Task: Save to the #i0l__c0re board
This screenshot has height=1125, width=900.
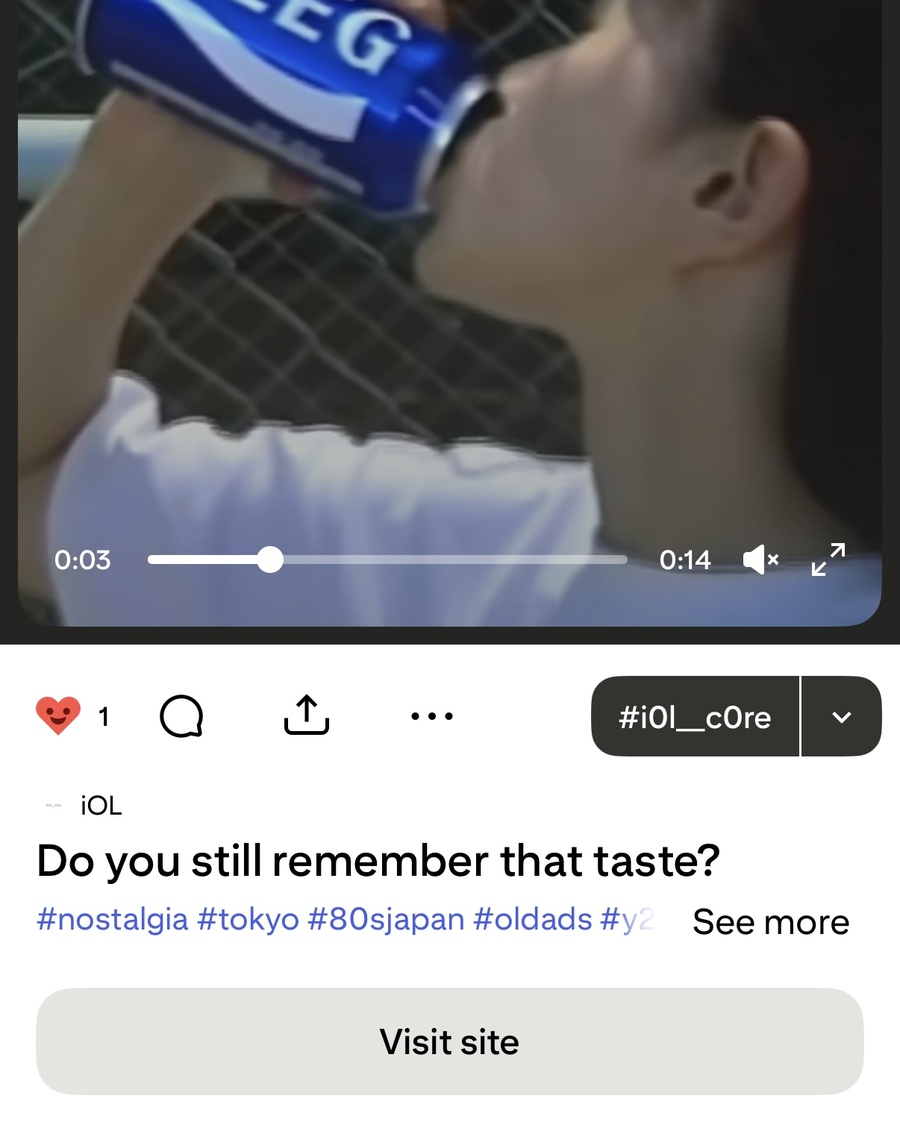Action: pos(695,717)
